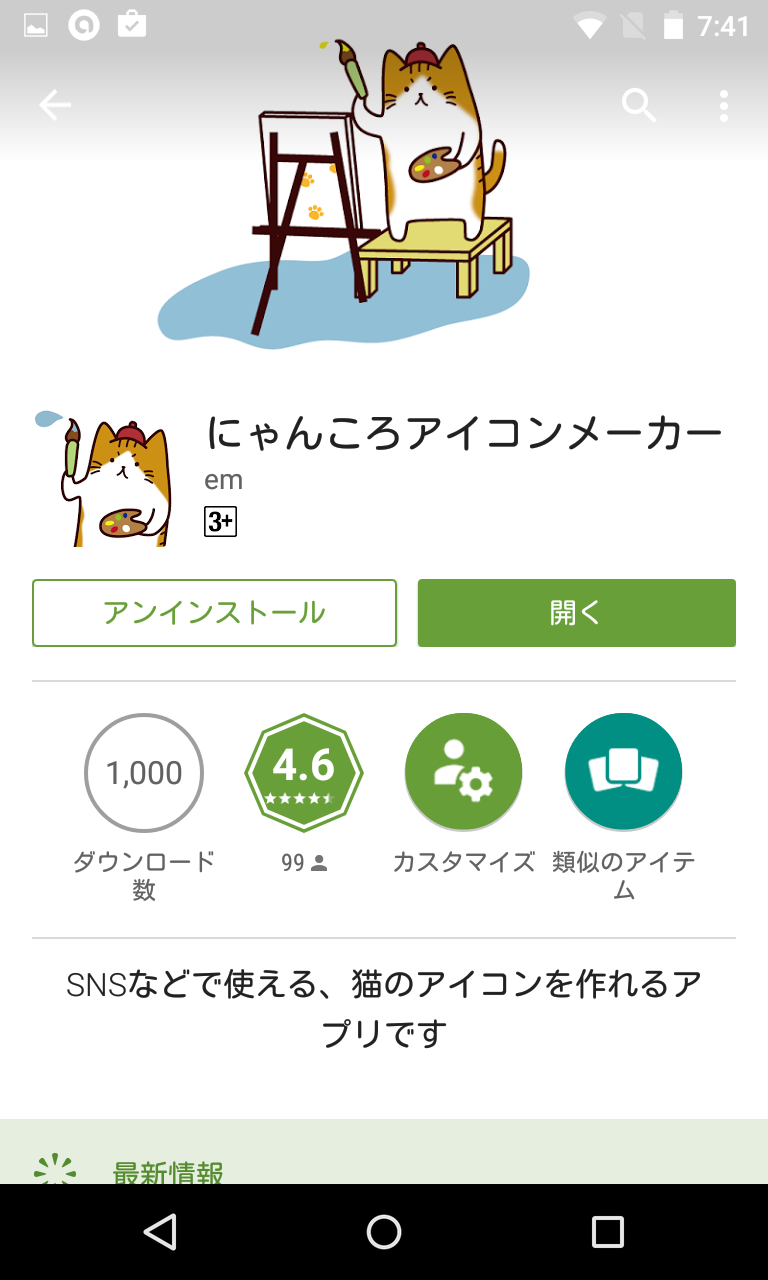Open the three-dot overflow menu
The height and width of the screenshot is (1280, 768).
(723, 105)
